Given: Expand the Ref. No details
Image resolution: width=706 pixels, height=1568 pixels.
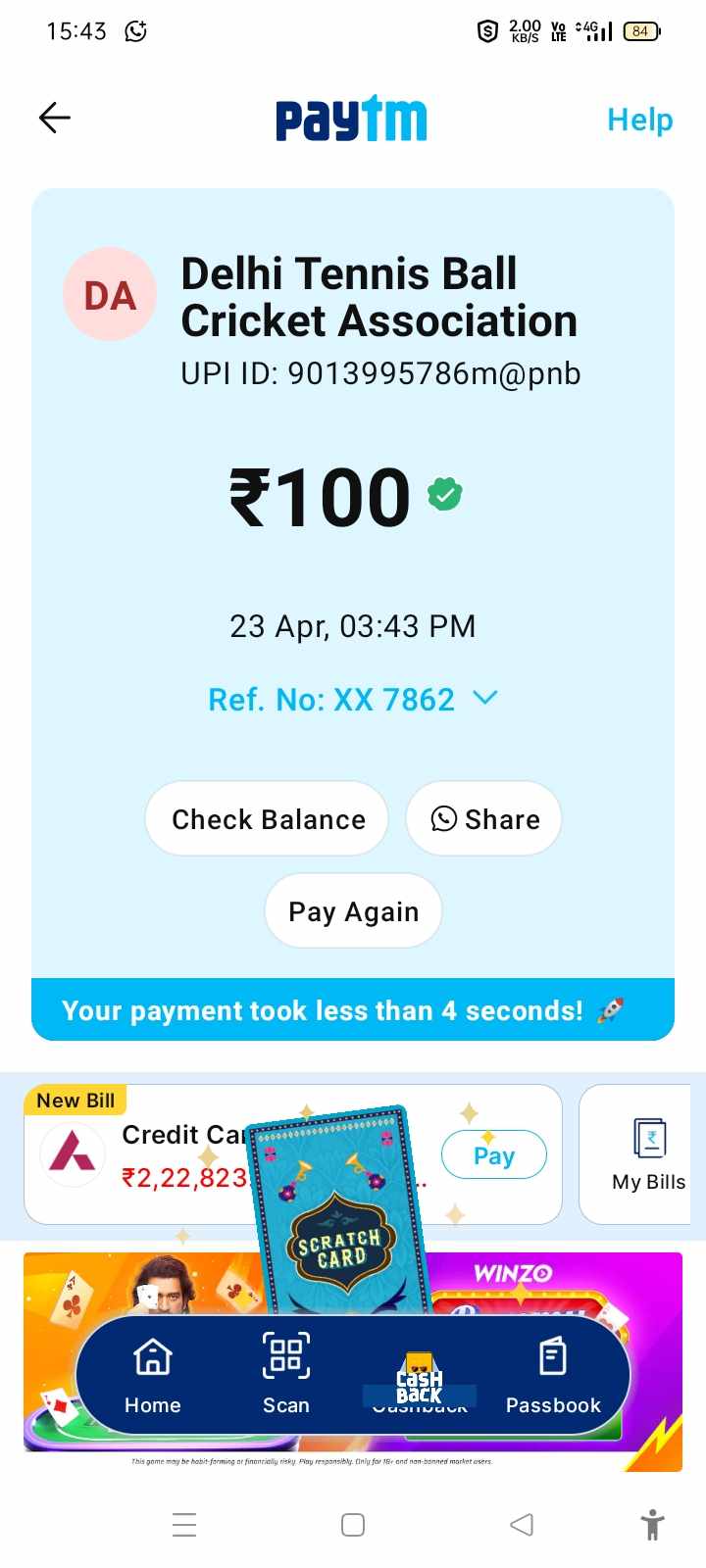Looking at the screenshot, I should [485, 699].
